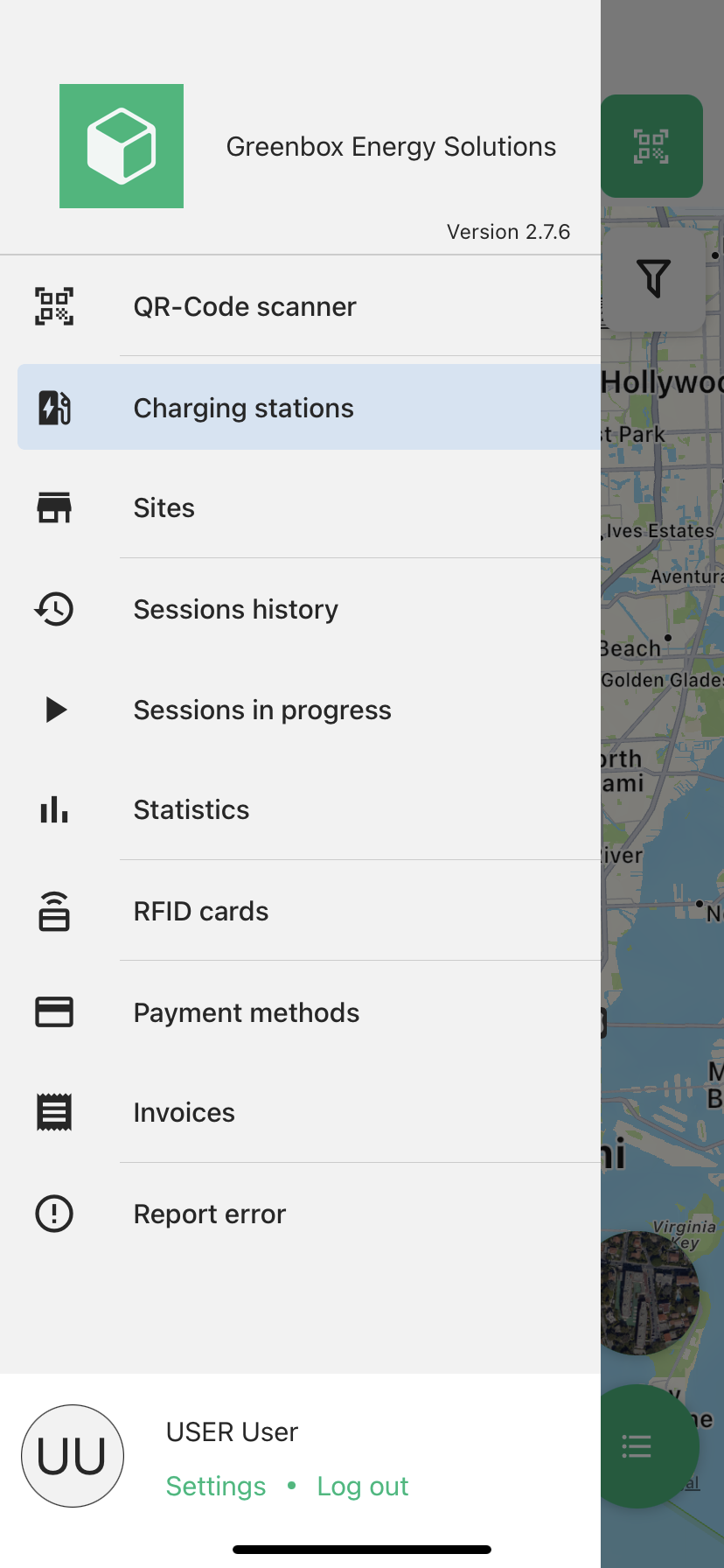This screenshot has width=724, height=1568.
Task: Open the Sites section
Action: pos(164,508)
